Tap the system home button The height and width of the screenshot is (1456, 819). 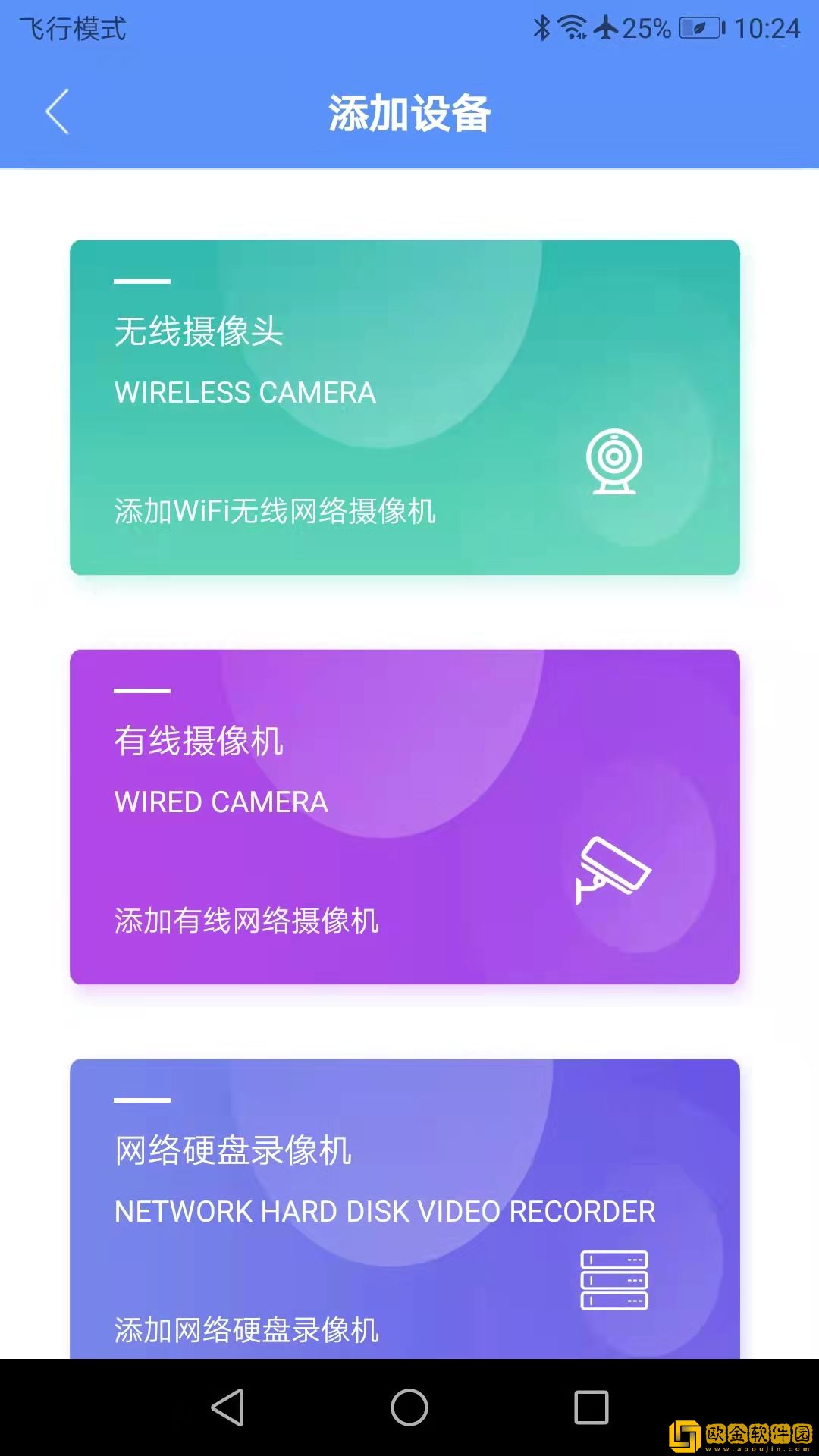click(x=409, y=1407)
